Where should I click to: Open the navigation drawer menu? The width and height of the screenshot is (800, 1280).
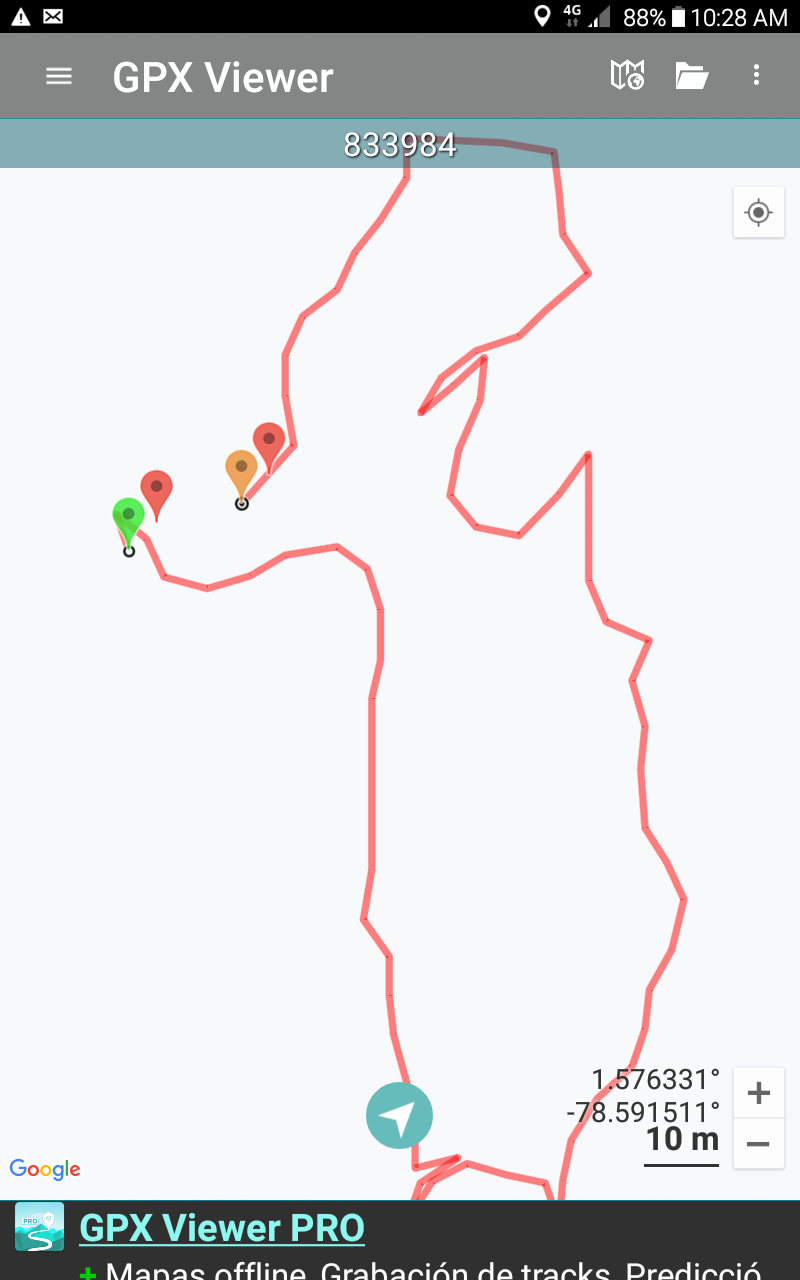click(59, 76)
